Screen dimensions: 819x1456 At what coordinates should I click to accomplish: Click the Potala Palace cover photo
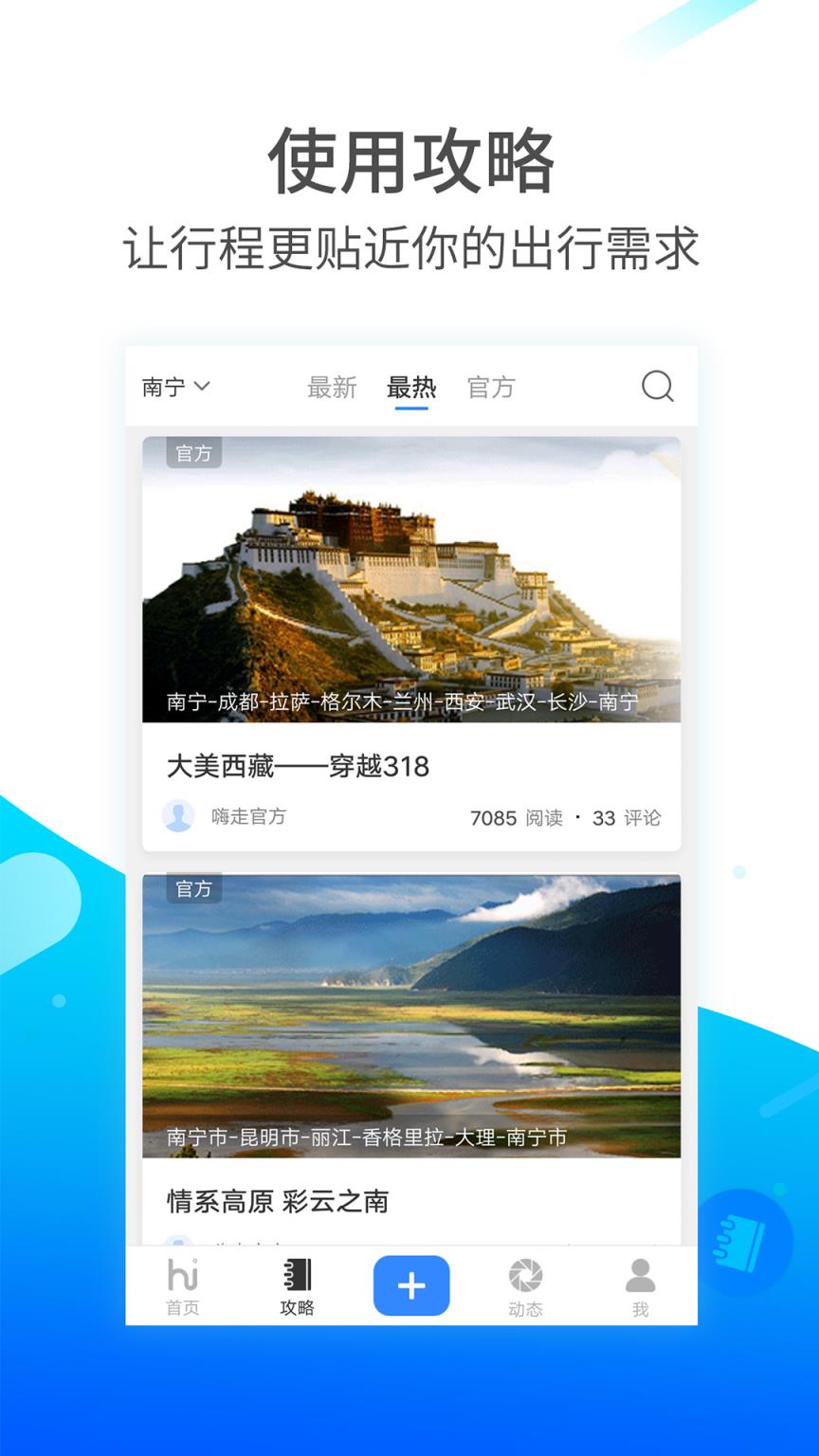pos(411,578)
